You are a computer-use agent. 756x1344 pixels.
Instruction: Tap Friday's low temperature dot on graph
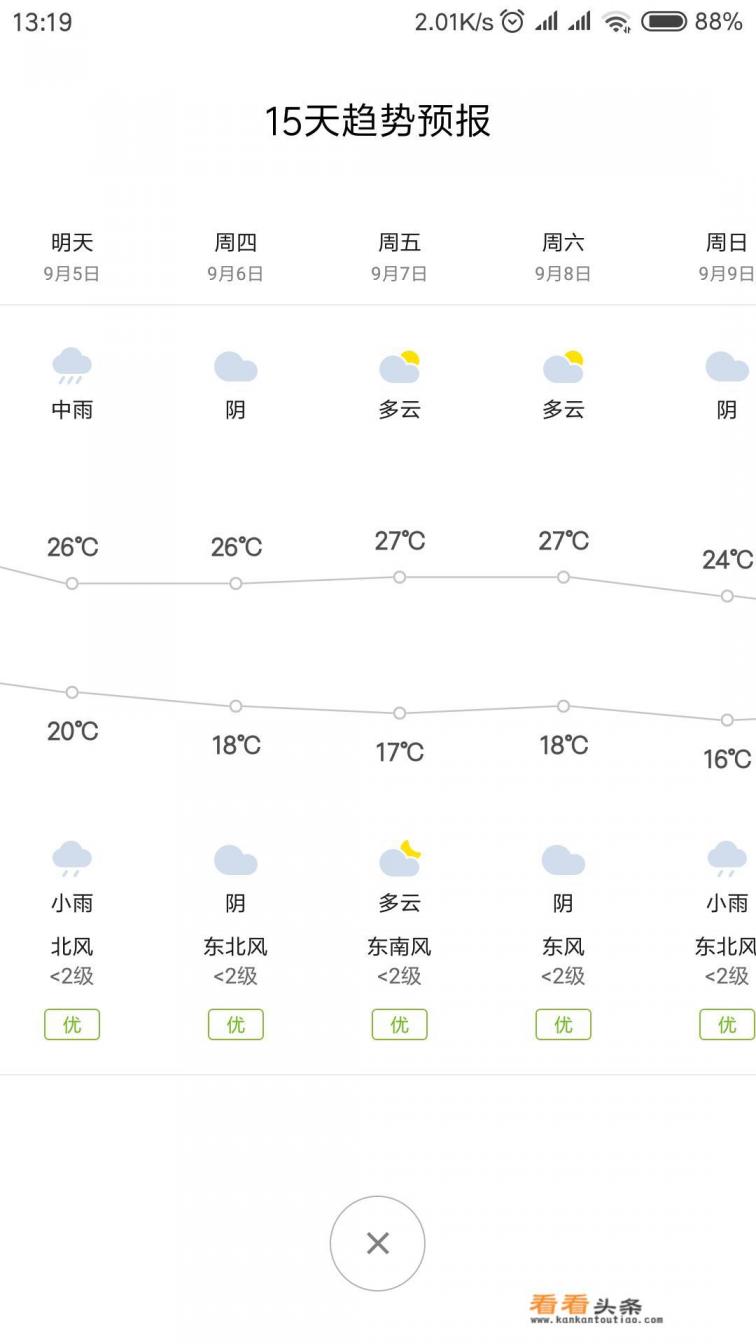click(399, 713)
